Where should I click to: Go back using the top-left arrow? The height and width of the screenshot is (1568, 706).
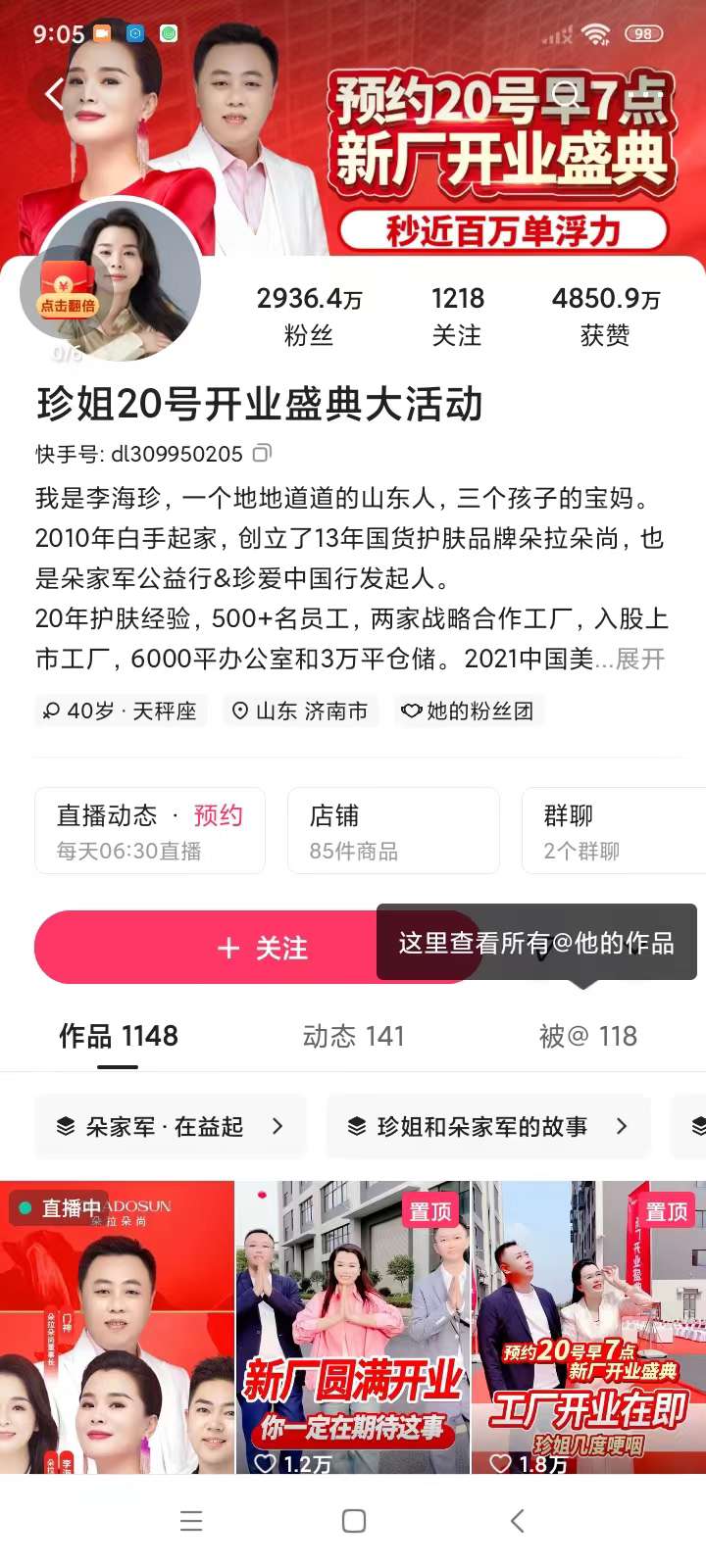[x=55, y=94]
